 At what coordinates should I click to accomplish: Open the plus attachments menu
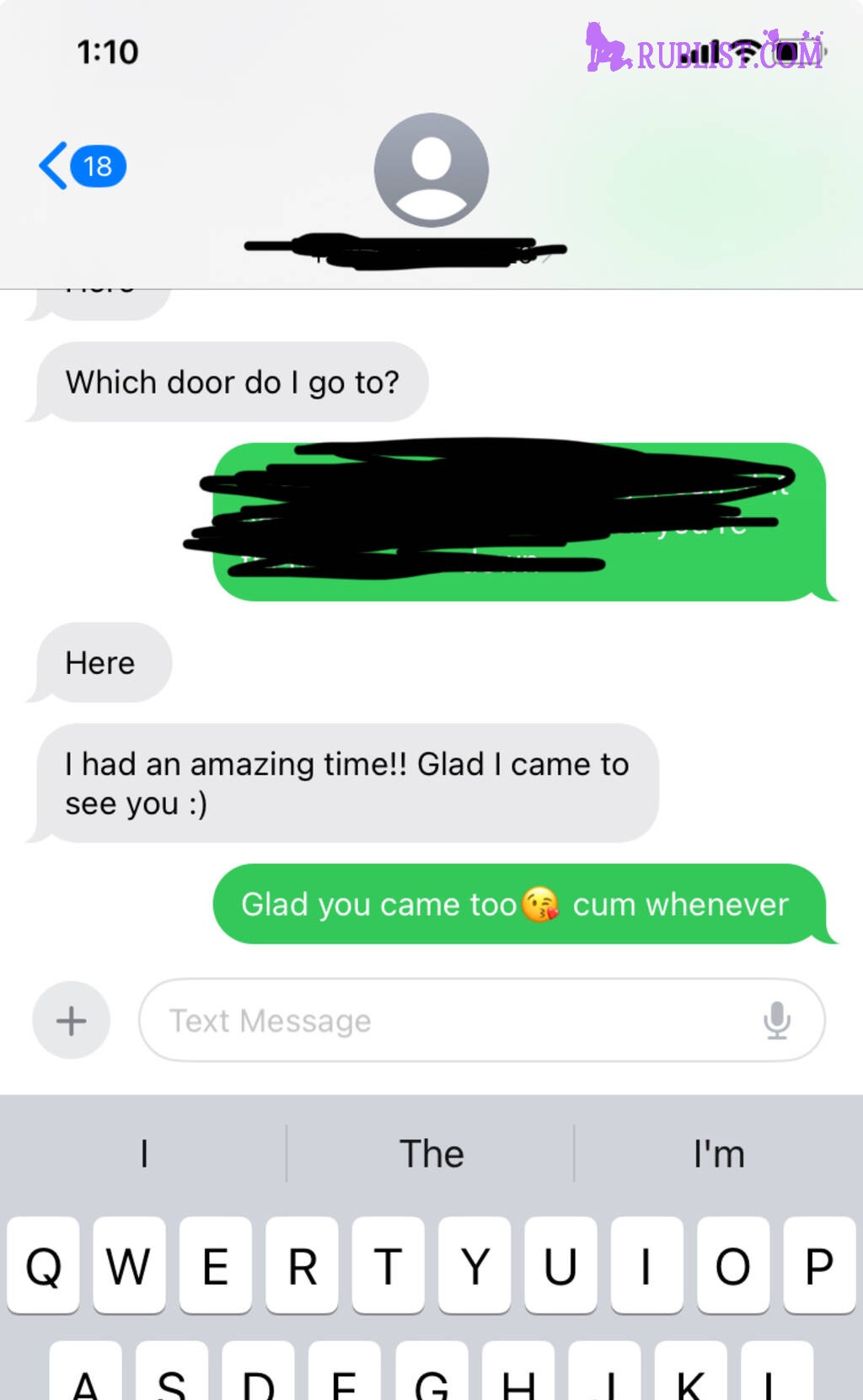tap(72, 1020)
